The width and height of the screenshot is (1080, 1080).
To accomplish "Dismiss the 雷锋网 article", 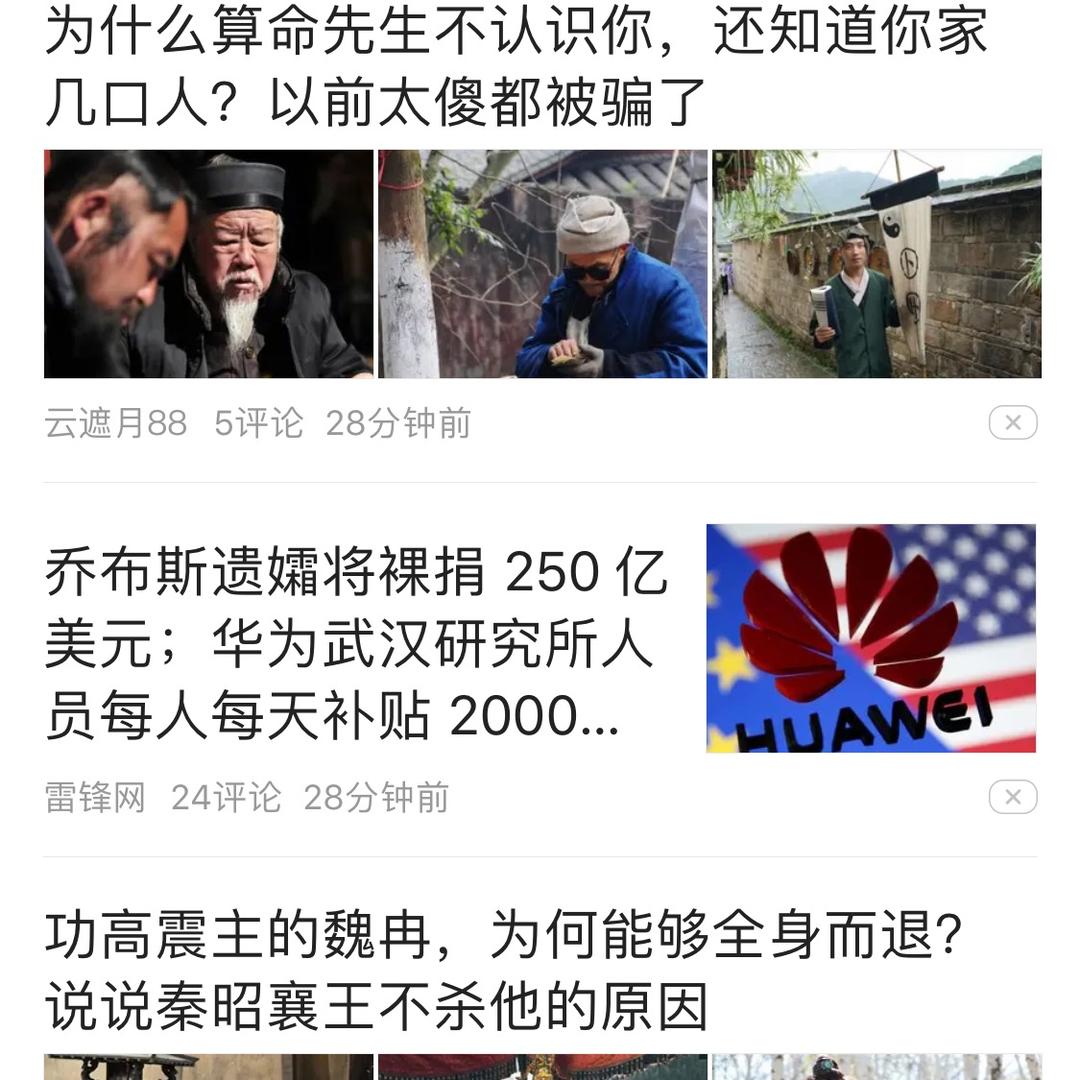I will pos(1012,797).
